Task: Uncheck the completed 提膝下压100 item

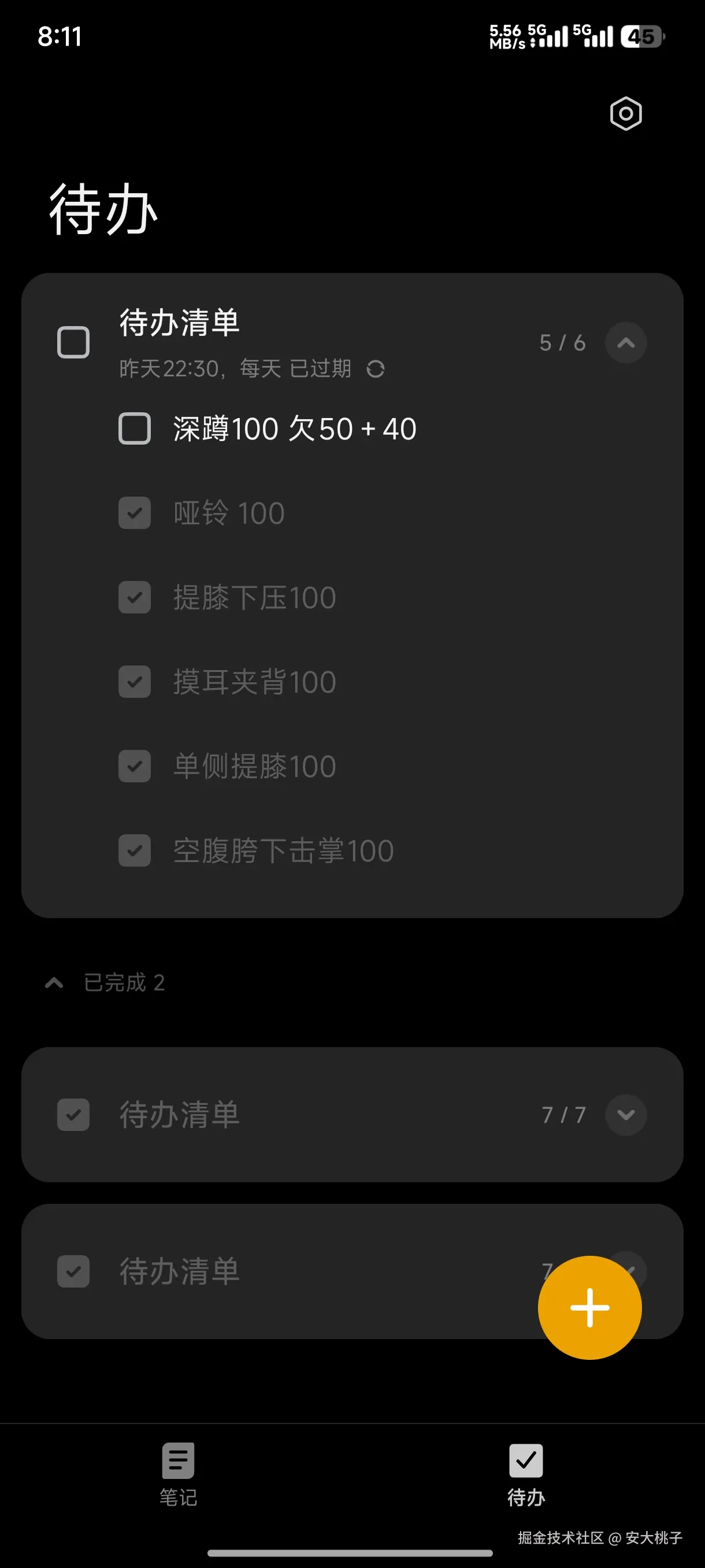Action: [135, 598]
